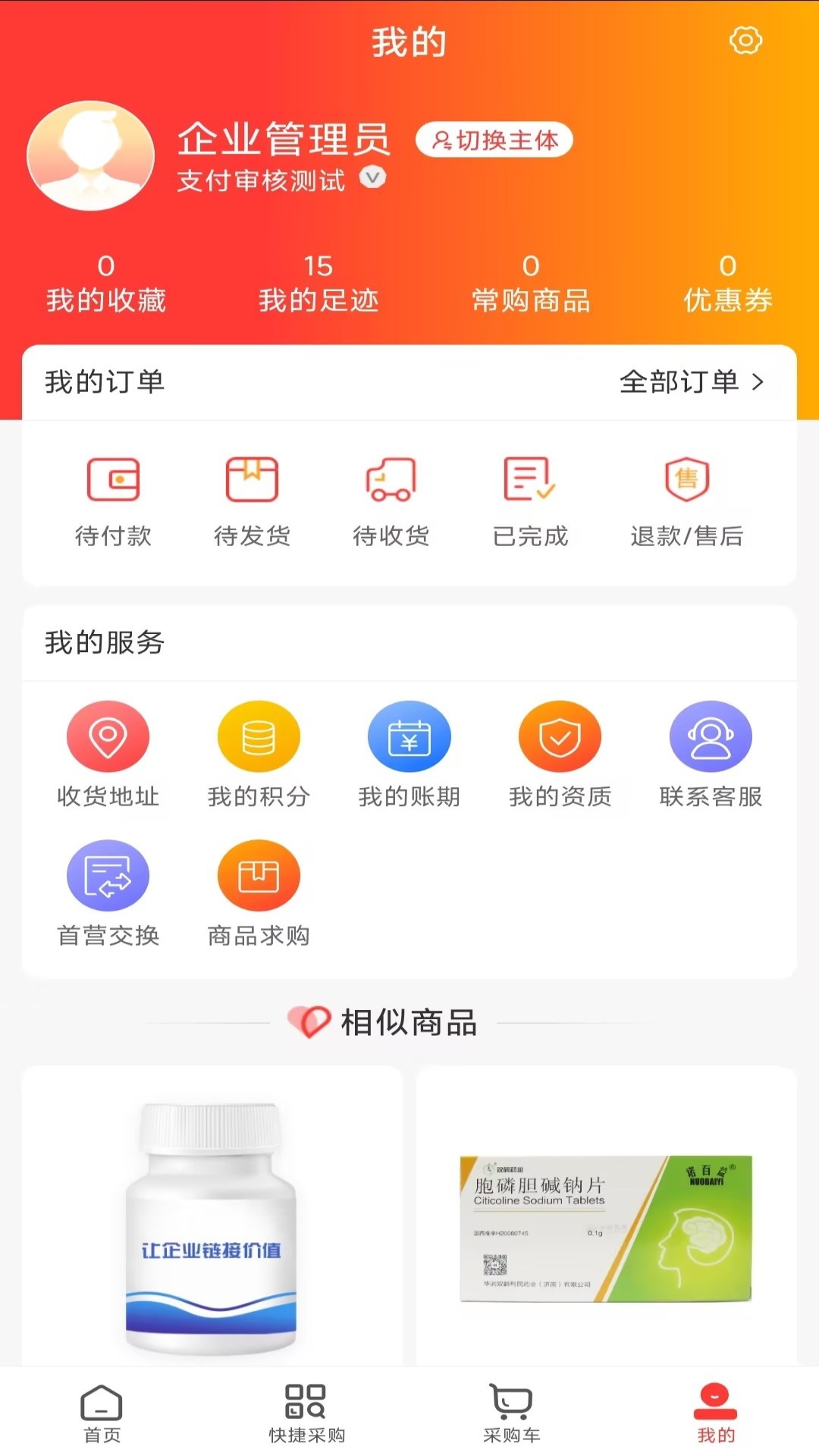Open 商品求购 product sourcing request
This screenshot has width=819, height=1456.
pyautogui.click(x=259, y=895)
